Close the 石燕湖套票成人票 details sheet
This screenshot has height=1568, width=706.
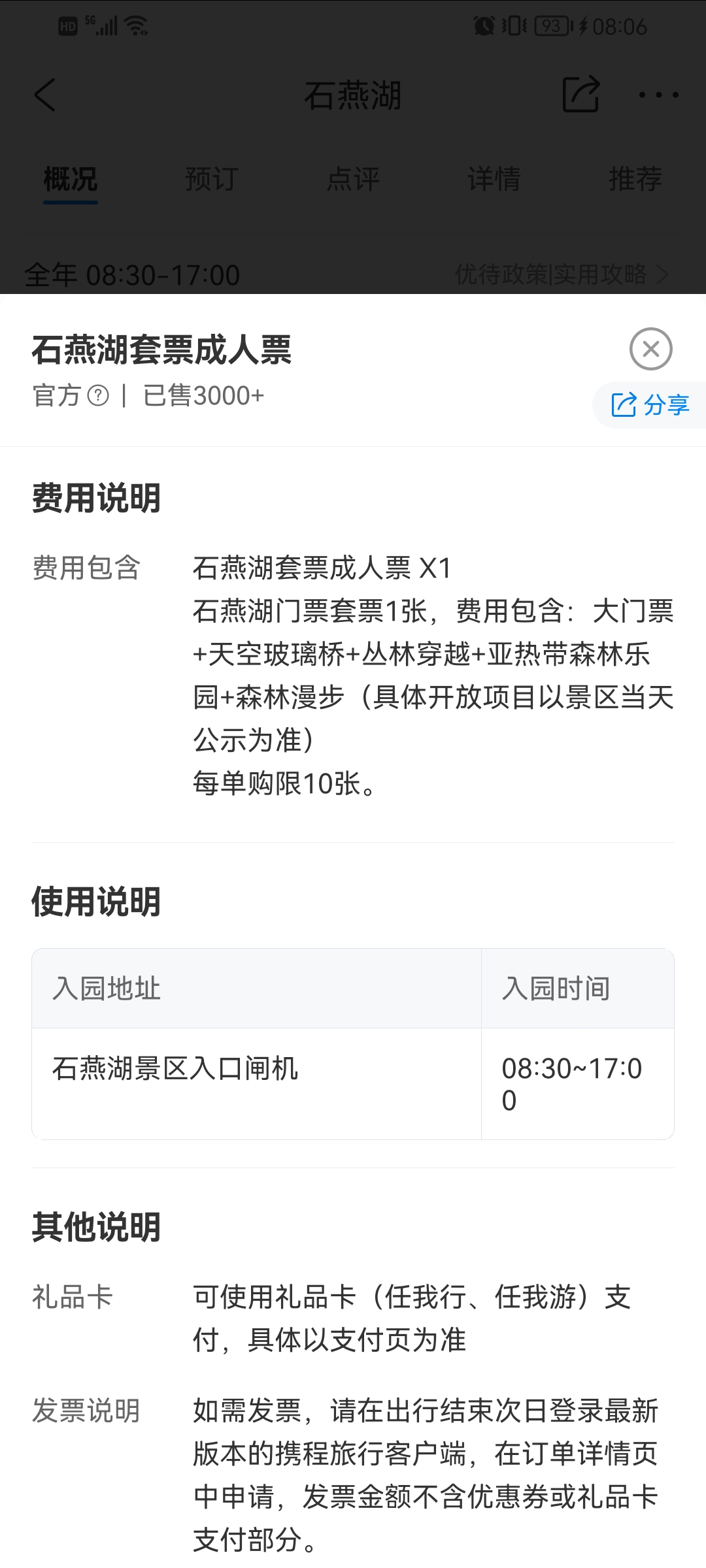[650, 349]
